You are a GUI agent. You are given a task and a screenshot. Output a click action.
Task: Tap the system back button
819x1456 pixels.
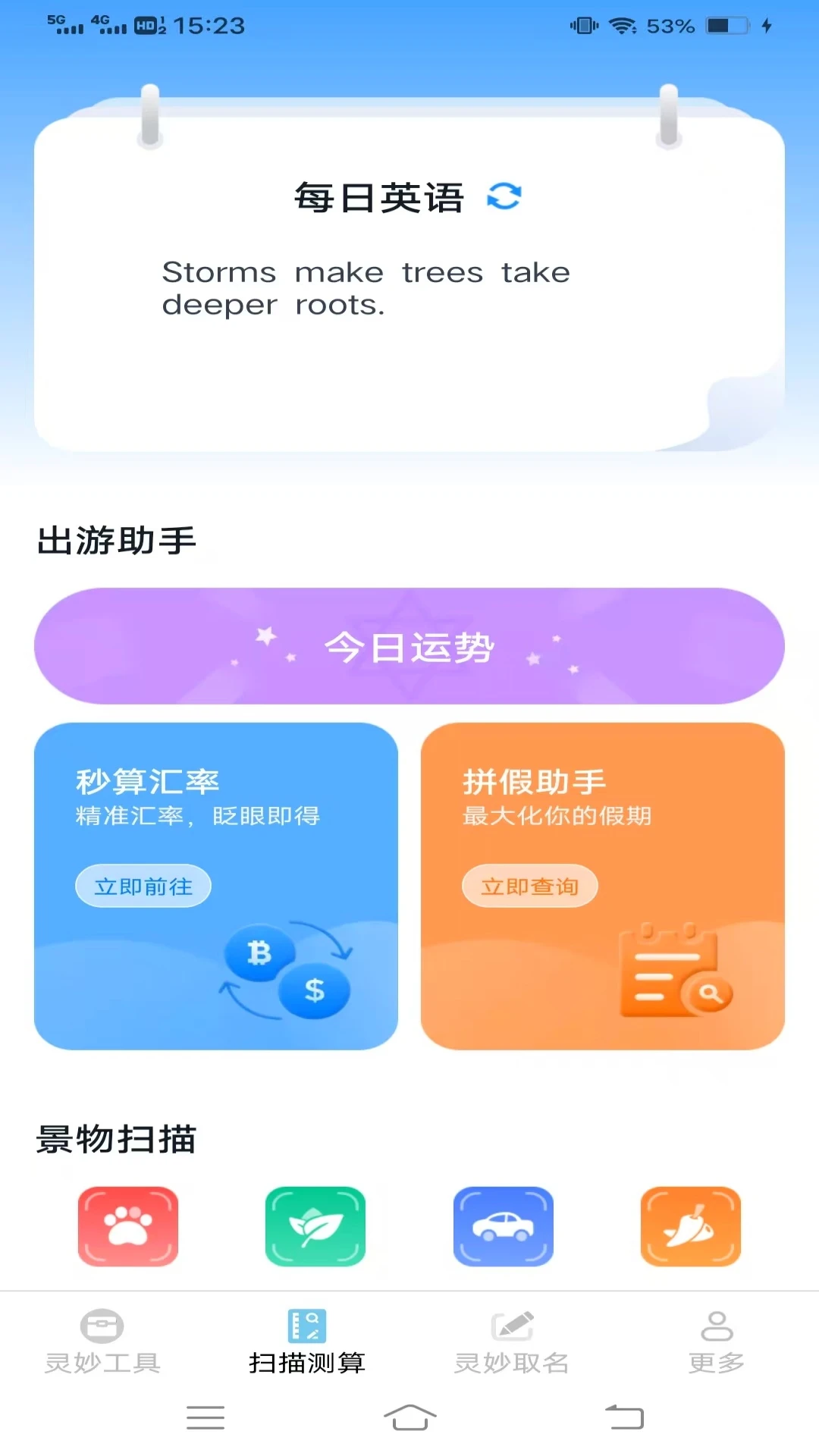coord(624,1417)
